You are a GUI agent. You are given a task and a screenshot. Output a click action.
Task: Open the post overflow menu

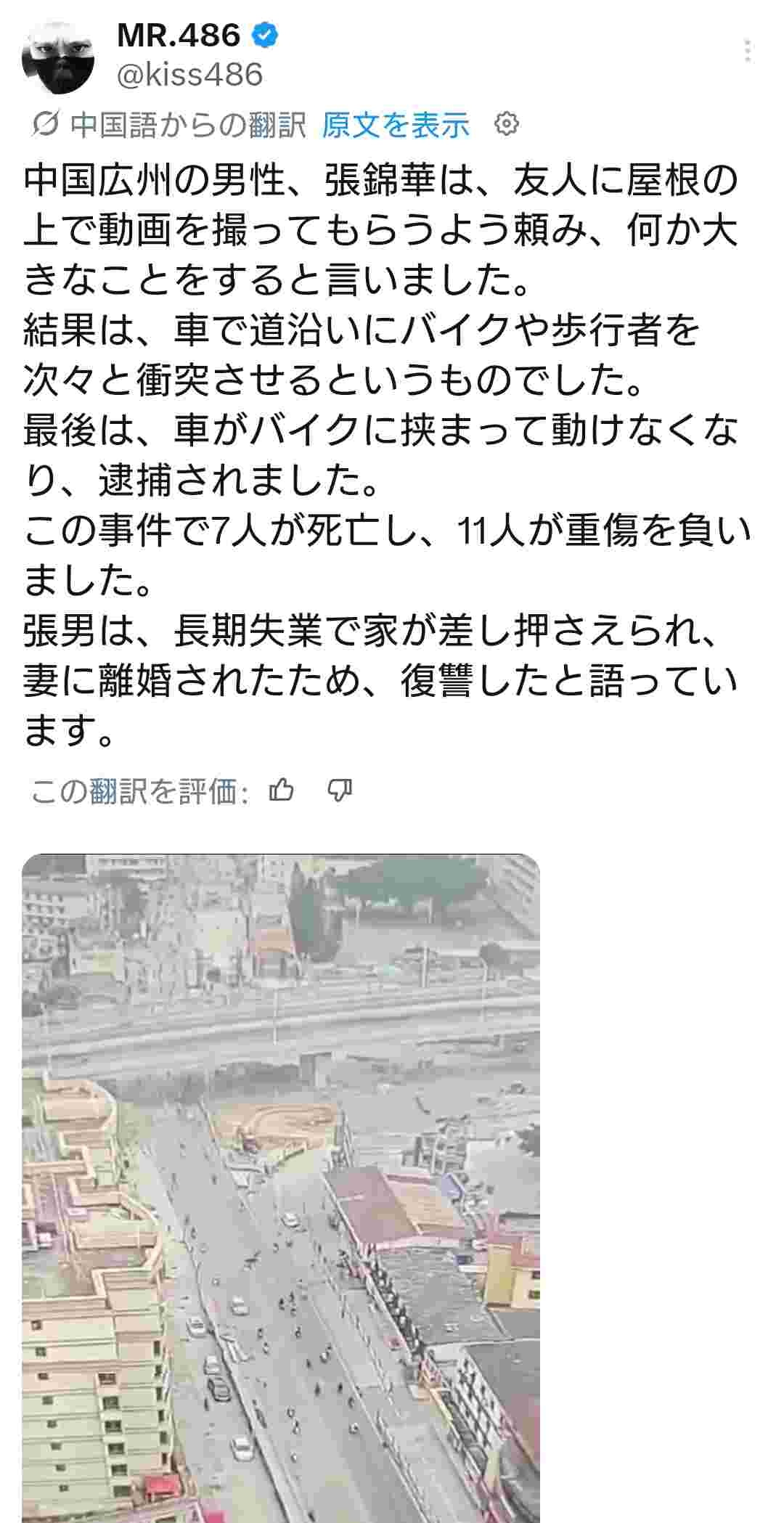click(x=748, y=52)
